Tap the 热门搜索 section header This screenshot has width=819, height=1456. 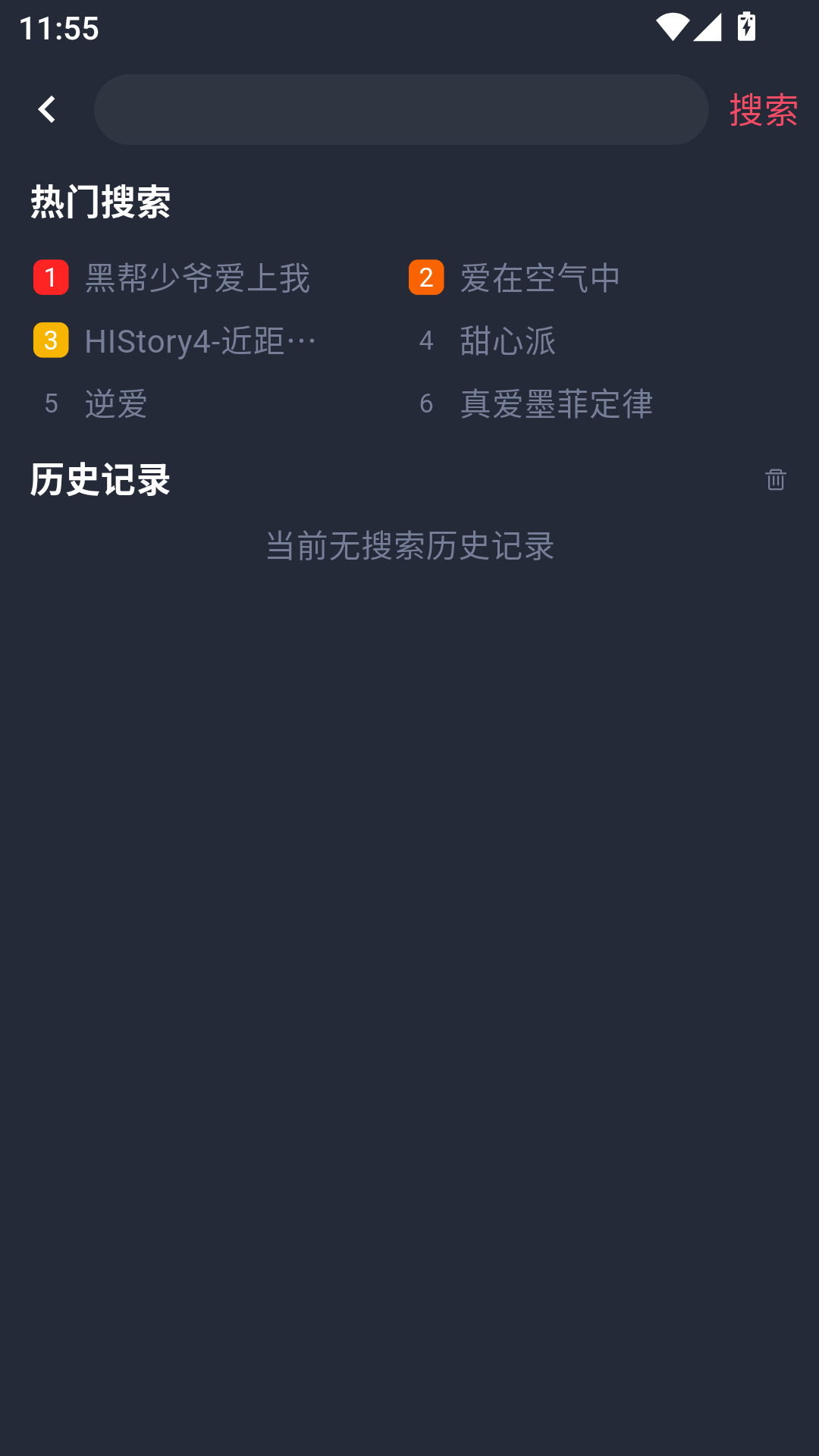(101, 199)
